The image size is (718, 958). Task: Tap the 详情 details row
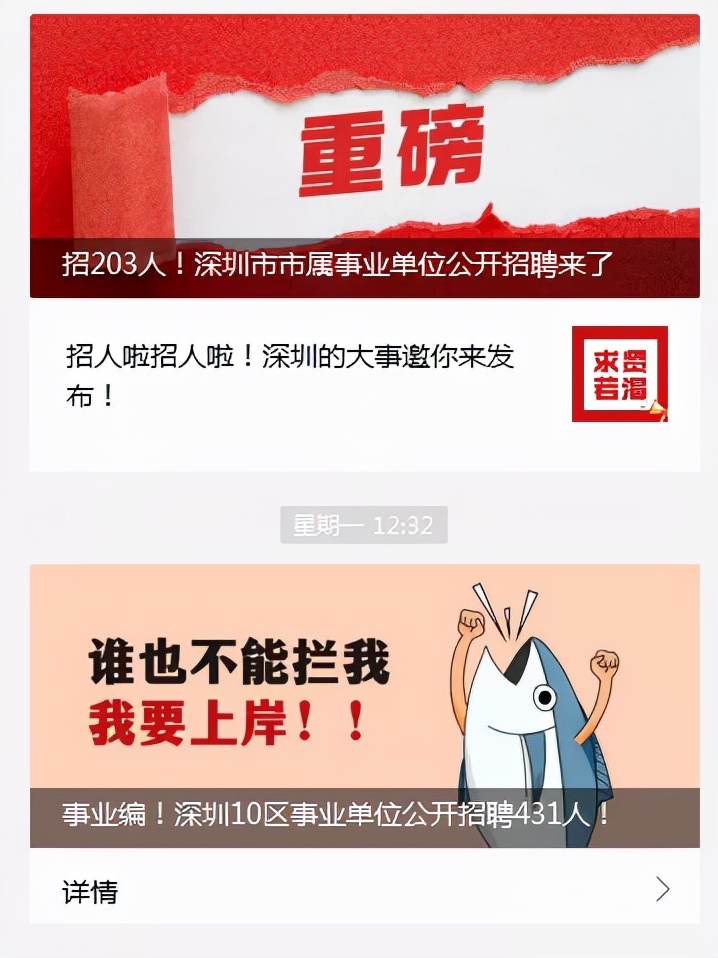coord(364,890)
